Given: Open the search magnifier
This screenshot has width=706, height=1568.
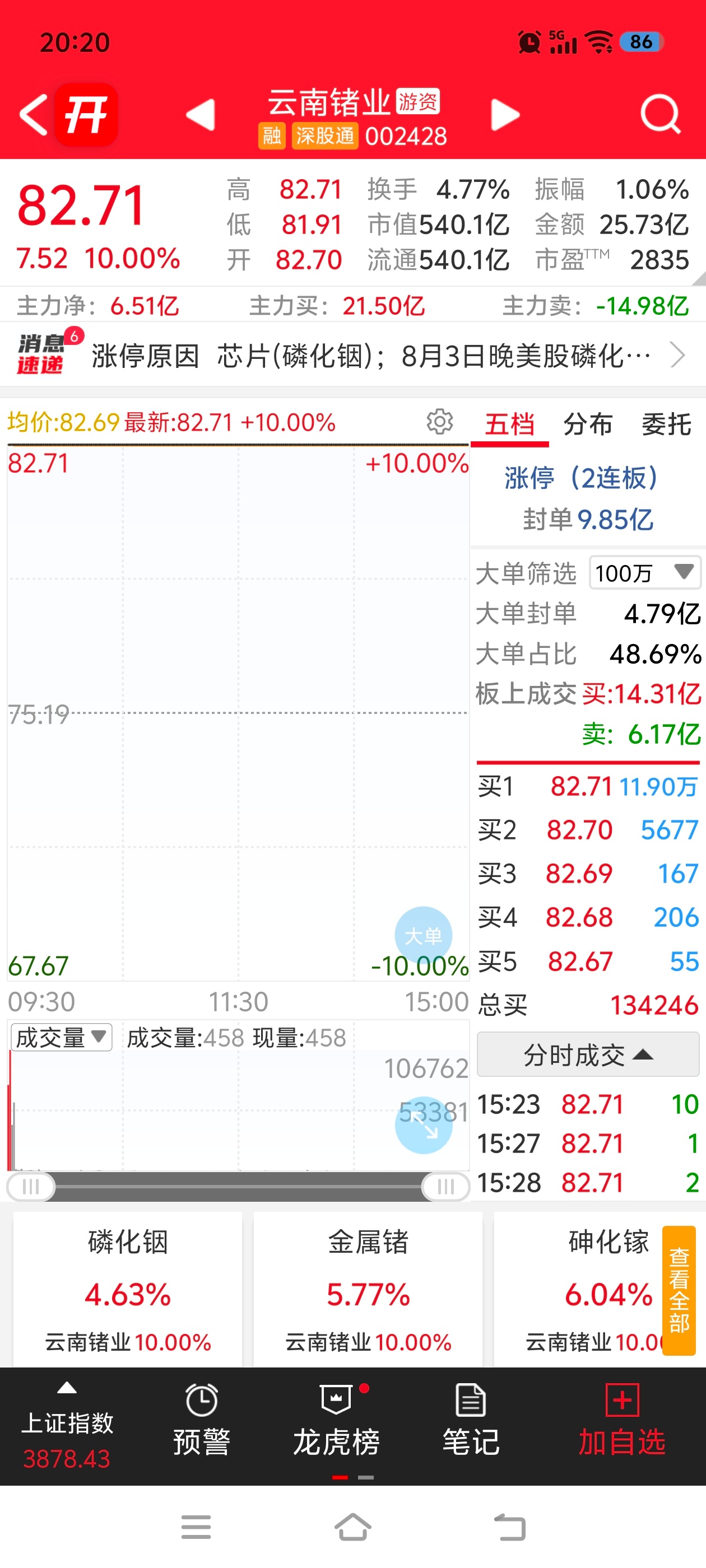Looking at the screenshot, I should point(660,114).
